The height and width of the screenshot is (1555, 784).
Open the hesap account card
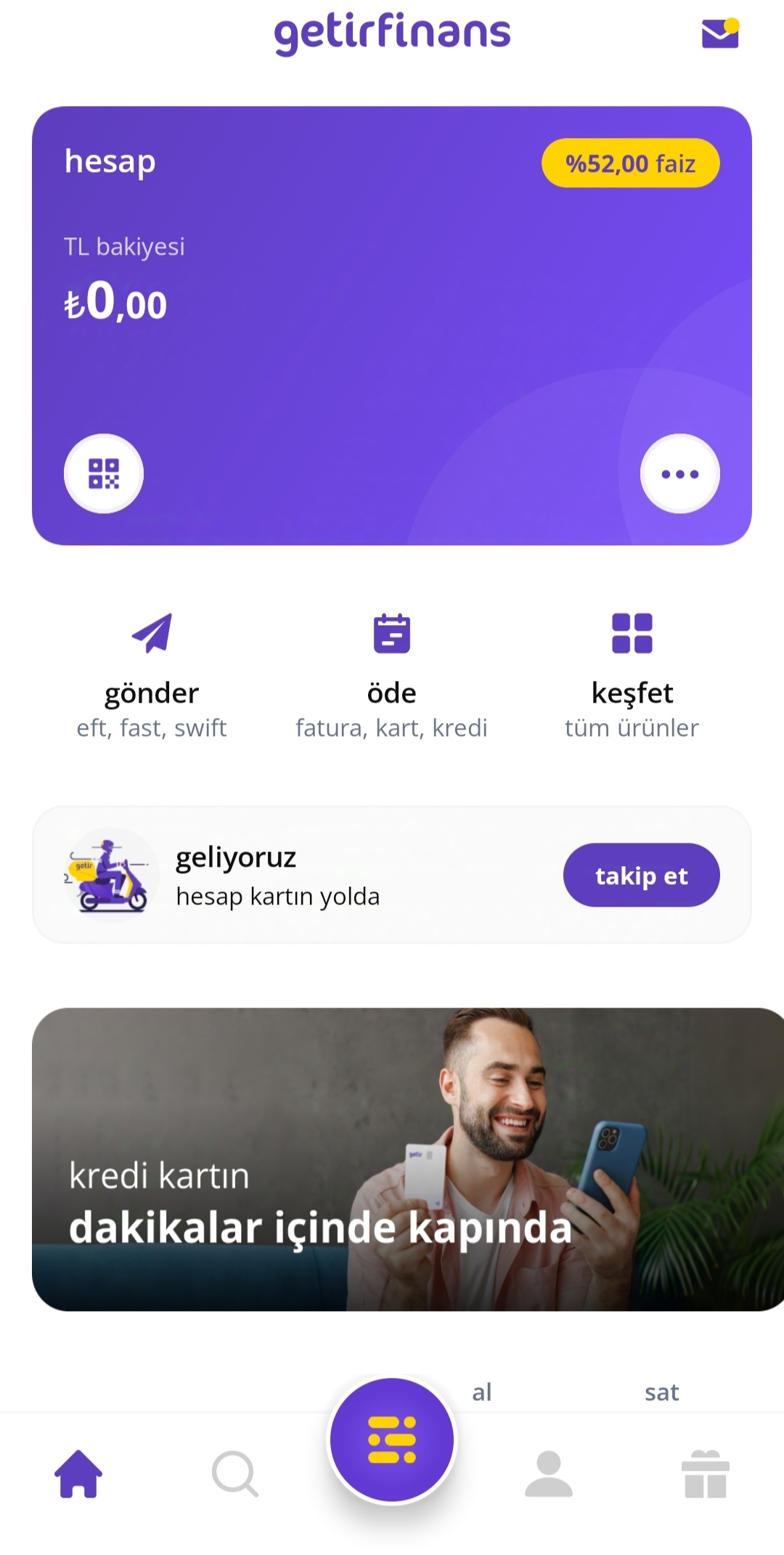pyautogui.click(x=392, y=326)
